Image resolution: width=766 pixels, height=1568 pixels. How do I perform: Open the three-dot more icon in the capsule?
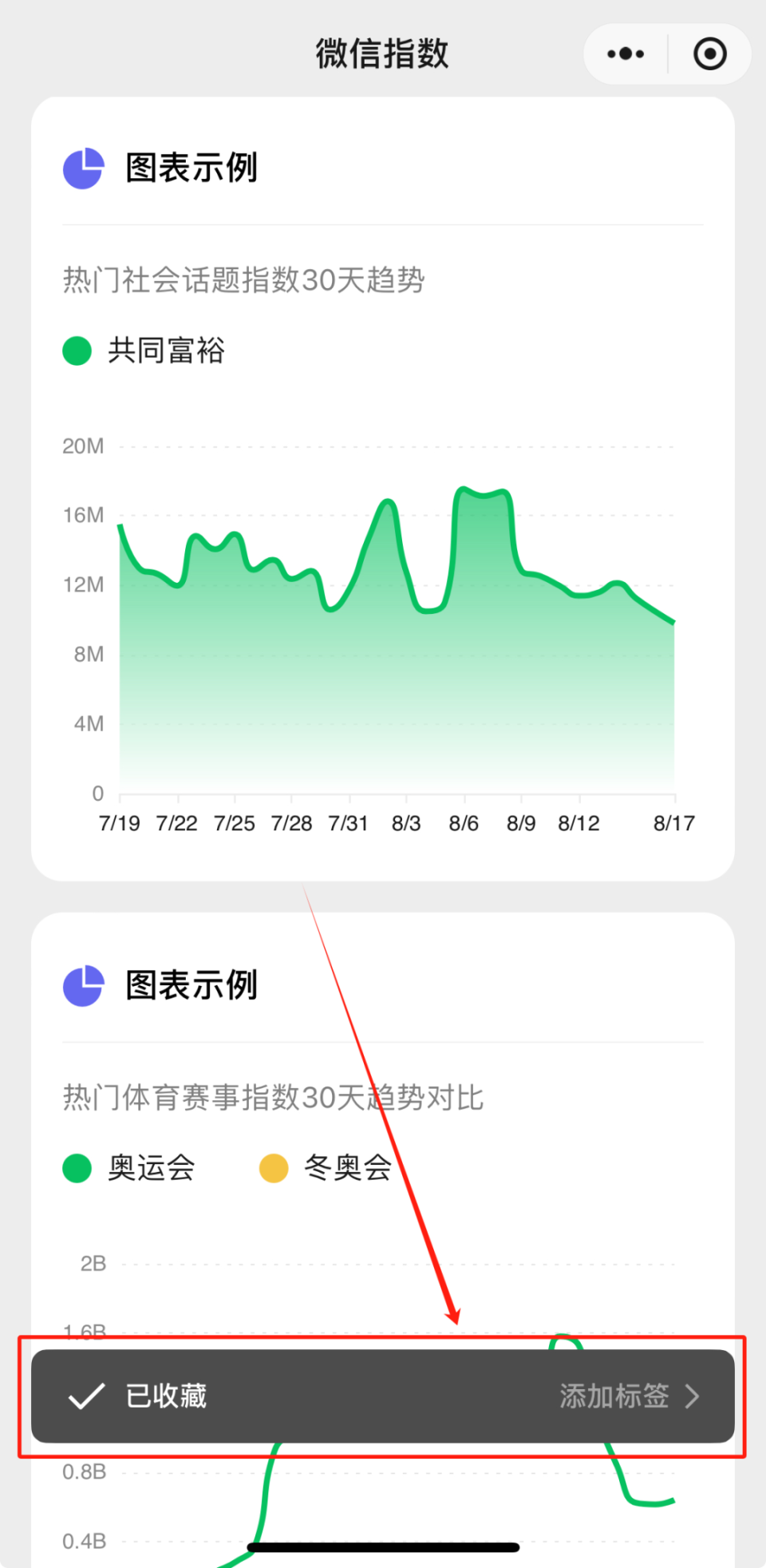point(625,53)
